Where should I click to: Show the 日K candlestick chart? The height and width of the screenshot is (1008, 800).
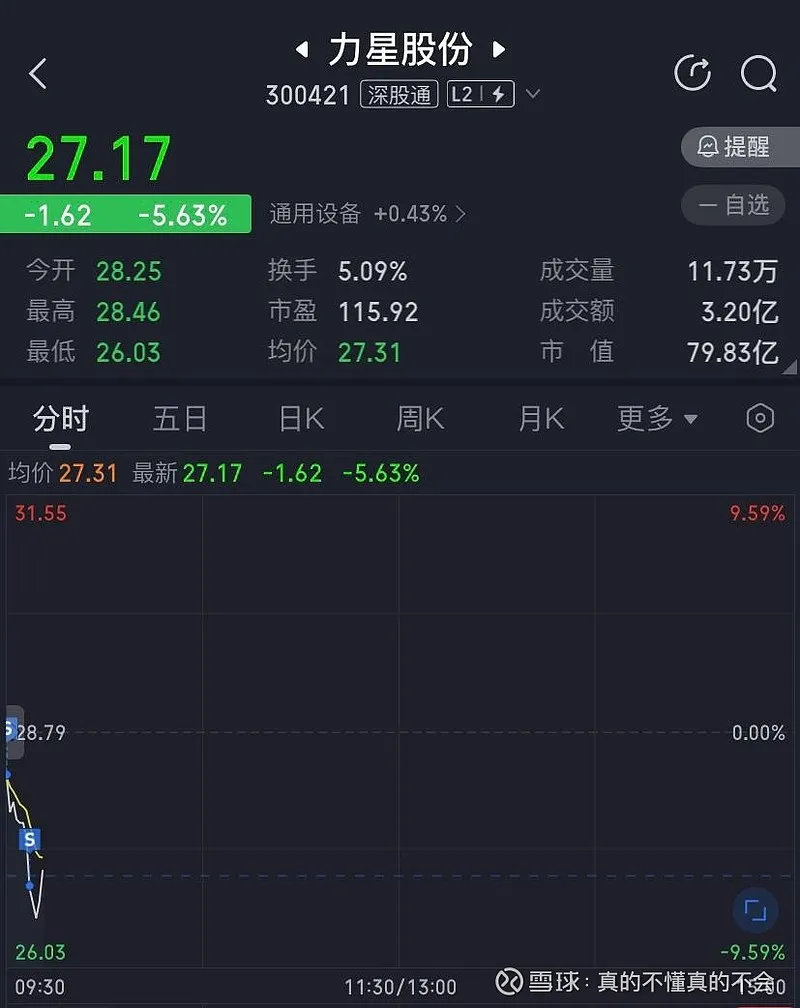click(x=301, y=418)
